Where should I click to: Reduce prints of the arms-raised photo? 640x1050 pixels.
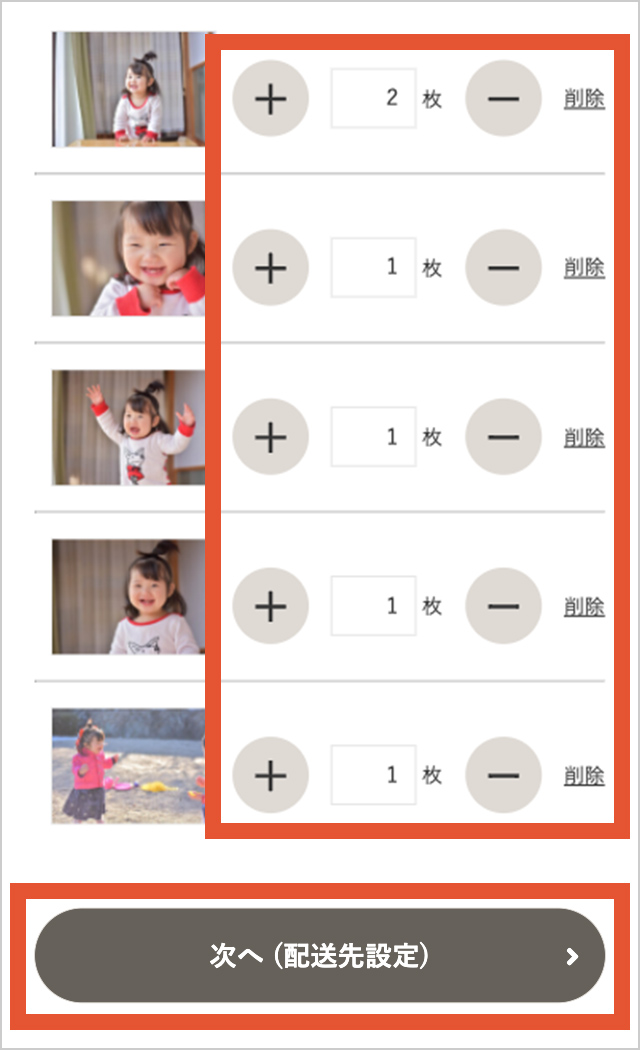(x=503, y=437)
